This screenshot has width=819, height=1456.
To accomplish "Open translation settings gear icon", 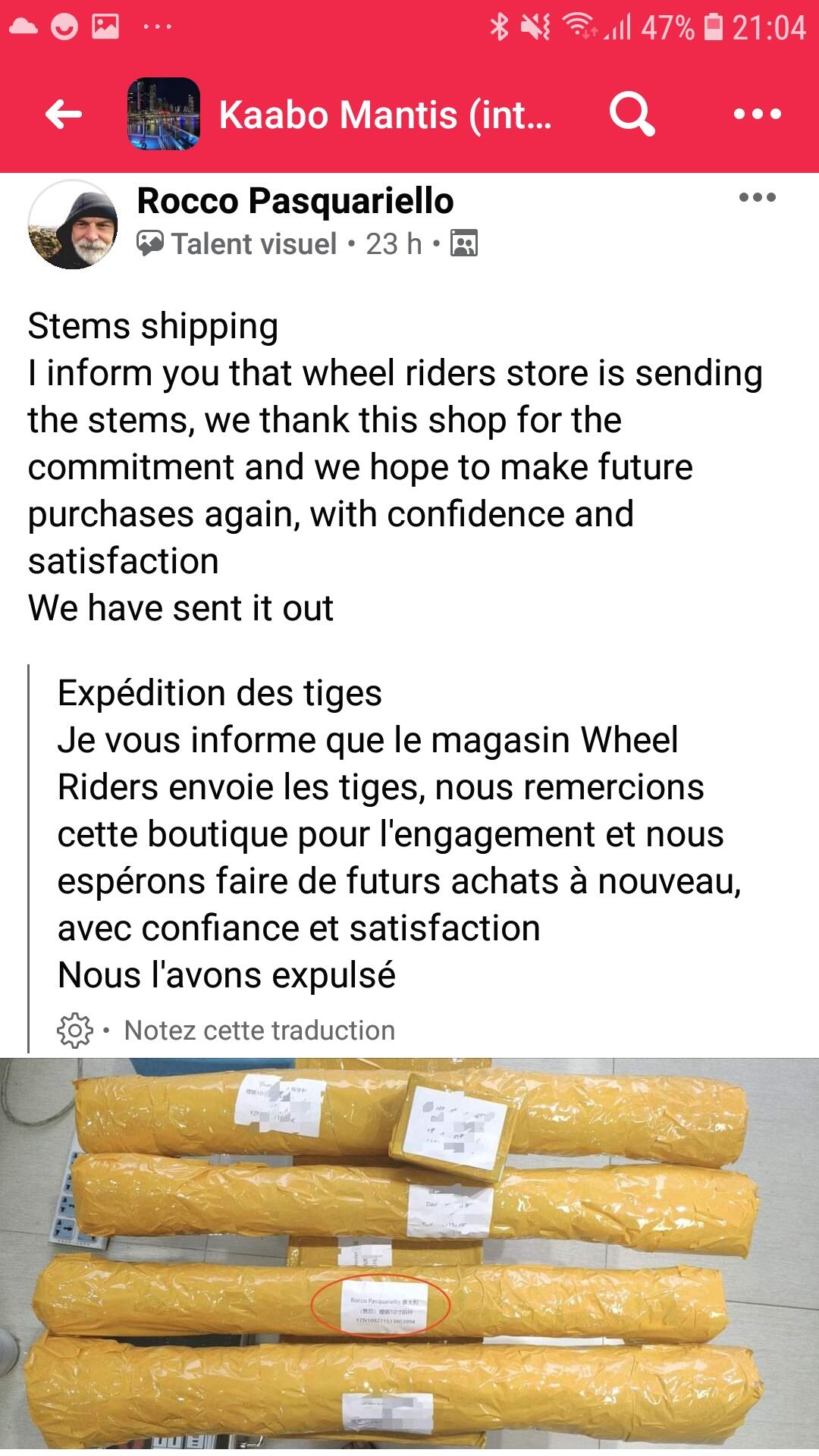I will click(75, 1030).
